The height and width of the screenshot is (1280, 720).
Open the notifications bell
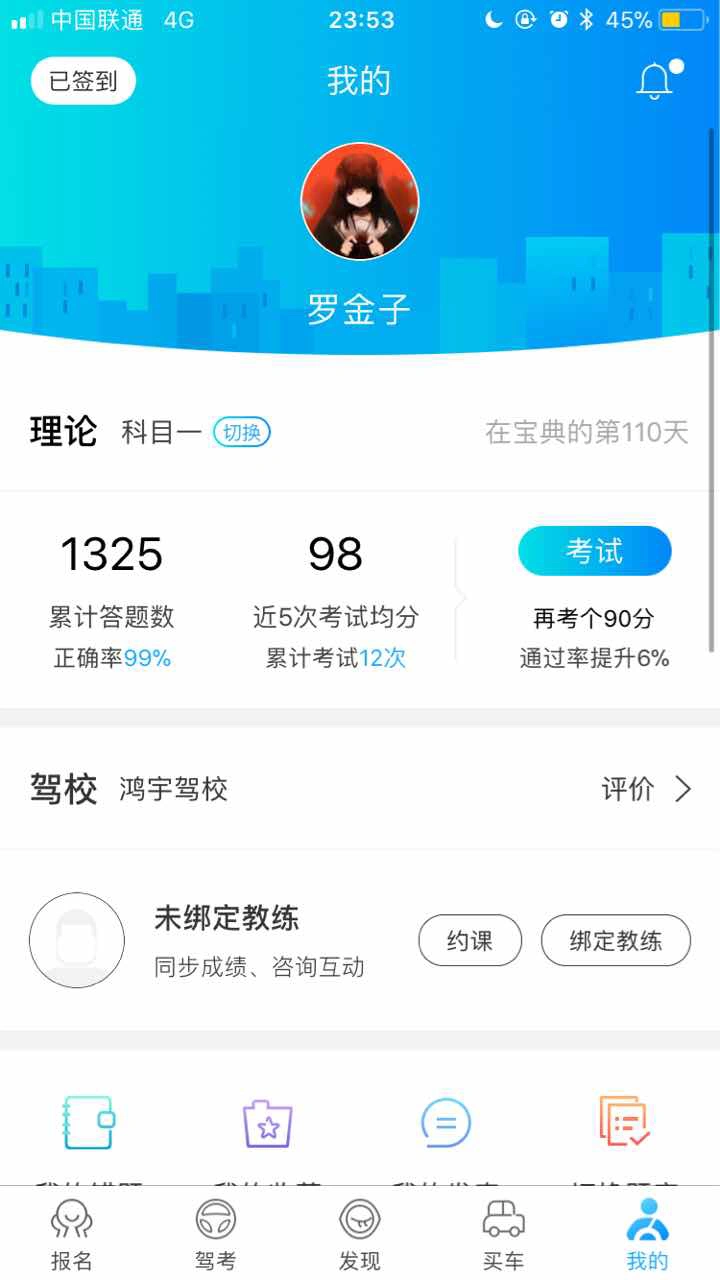click(655, 81)
